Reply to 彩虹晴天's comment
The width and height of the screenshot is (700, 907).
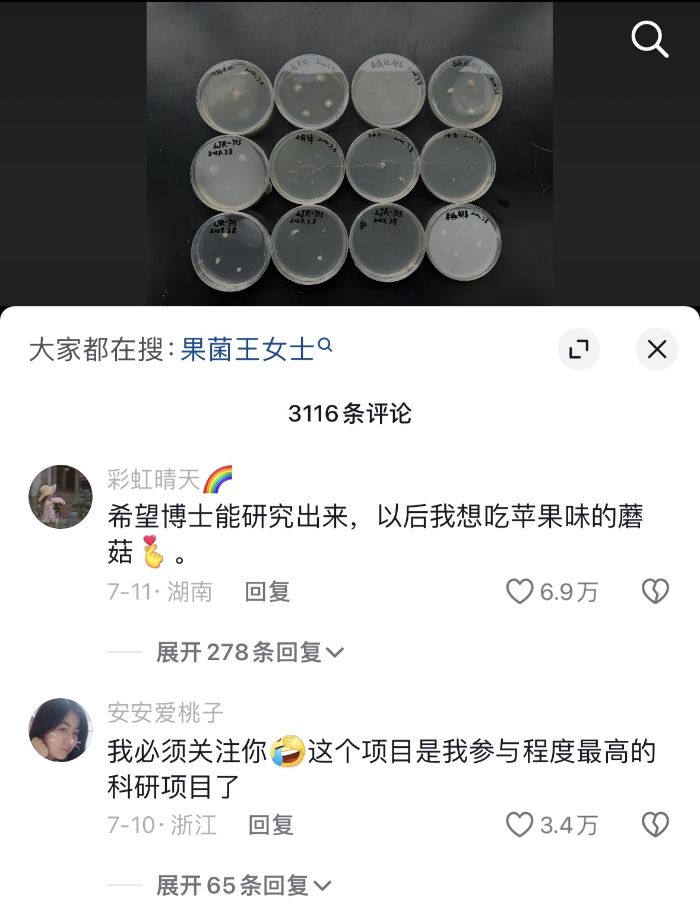[x=267, y=592]
